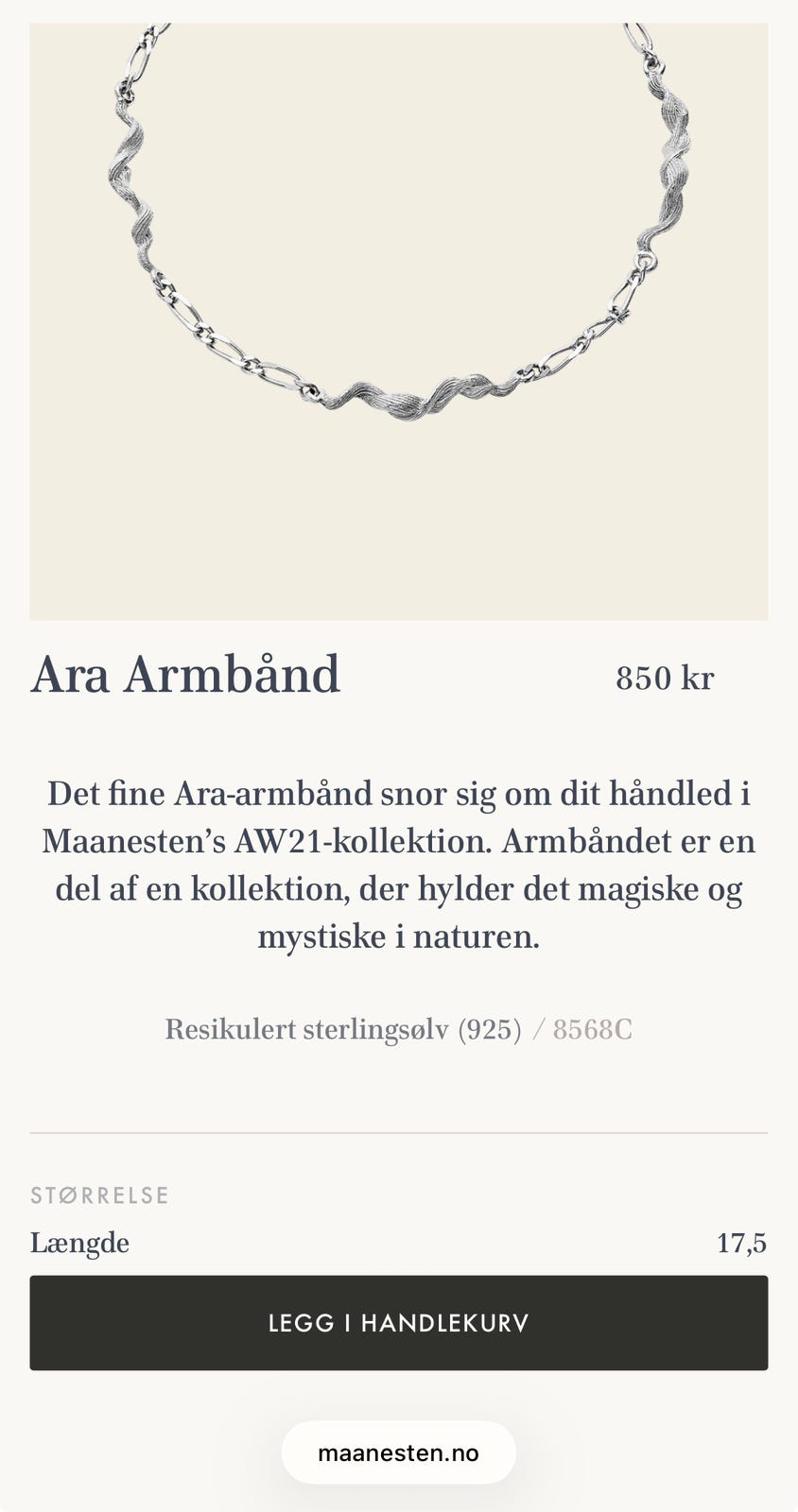Viewport: 798px width, 1512px height.
Task: Add the Ara Armbånd to cart
Action: (x=398, y=1322)
